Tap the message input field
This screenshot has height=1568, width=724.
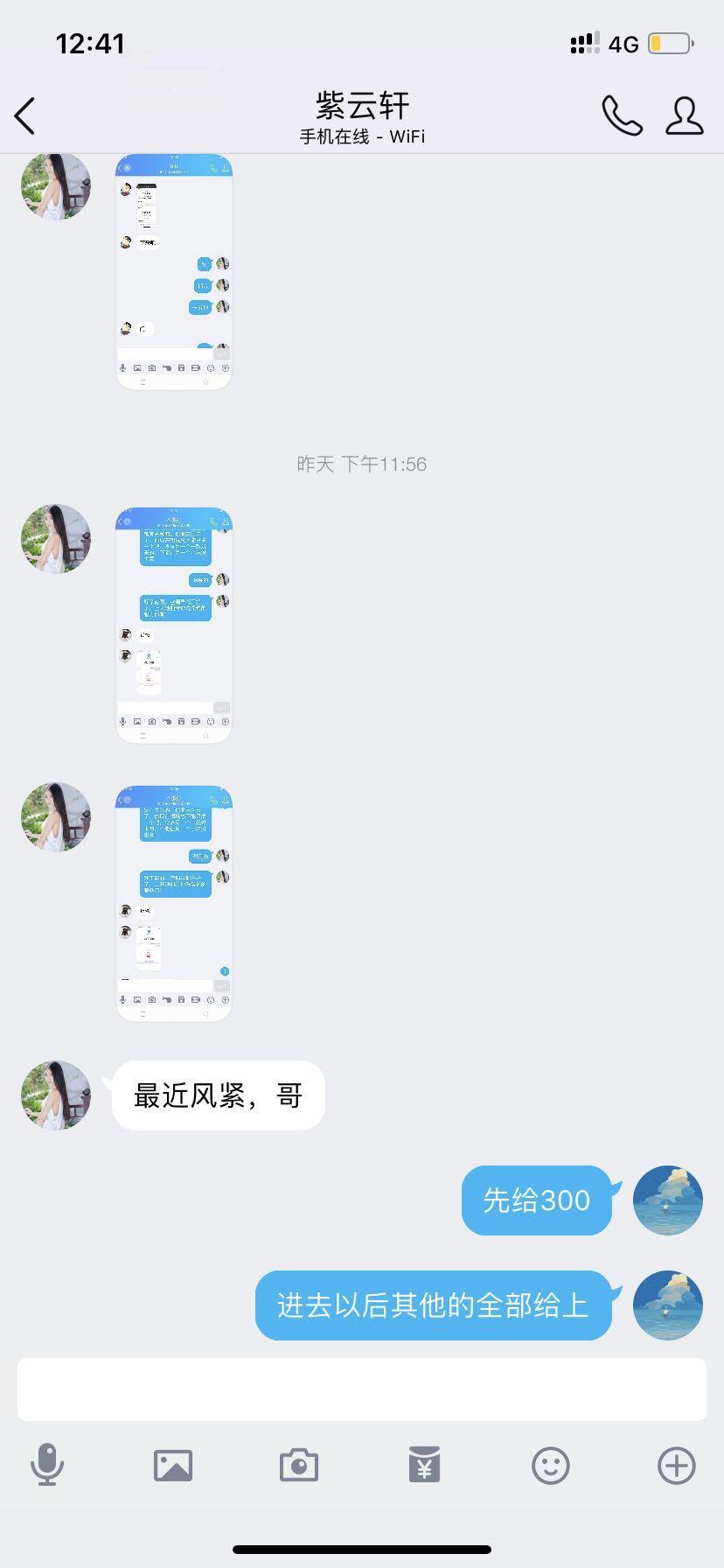[x=362, y=1389]
